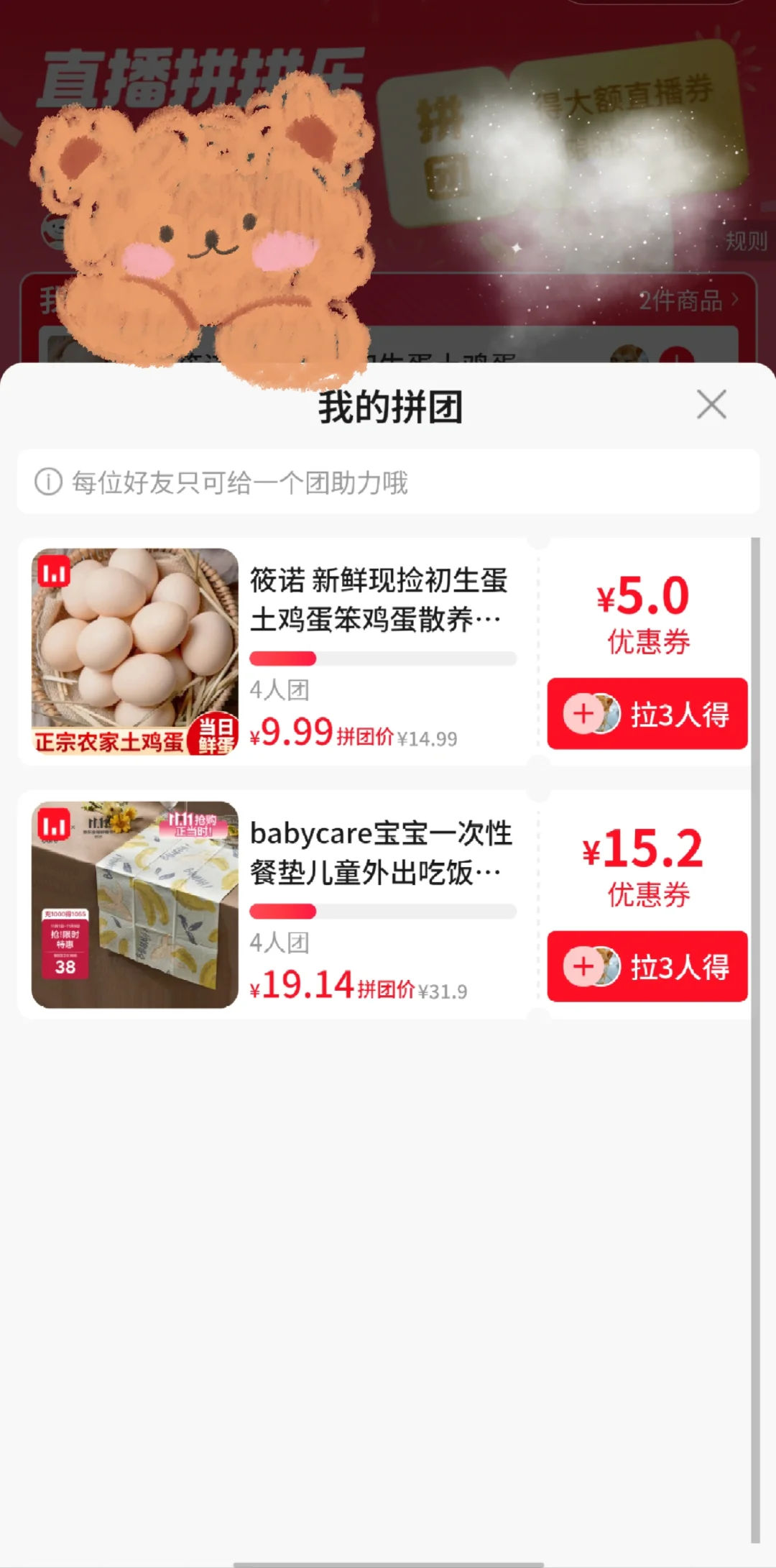Invite 3 friends for the ¥15.2 babycare coupon
The height and width of the screenshot is (1568, 776).
click(x=647, y=966)
